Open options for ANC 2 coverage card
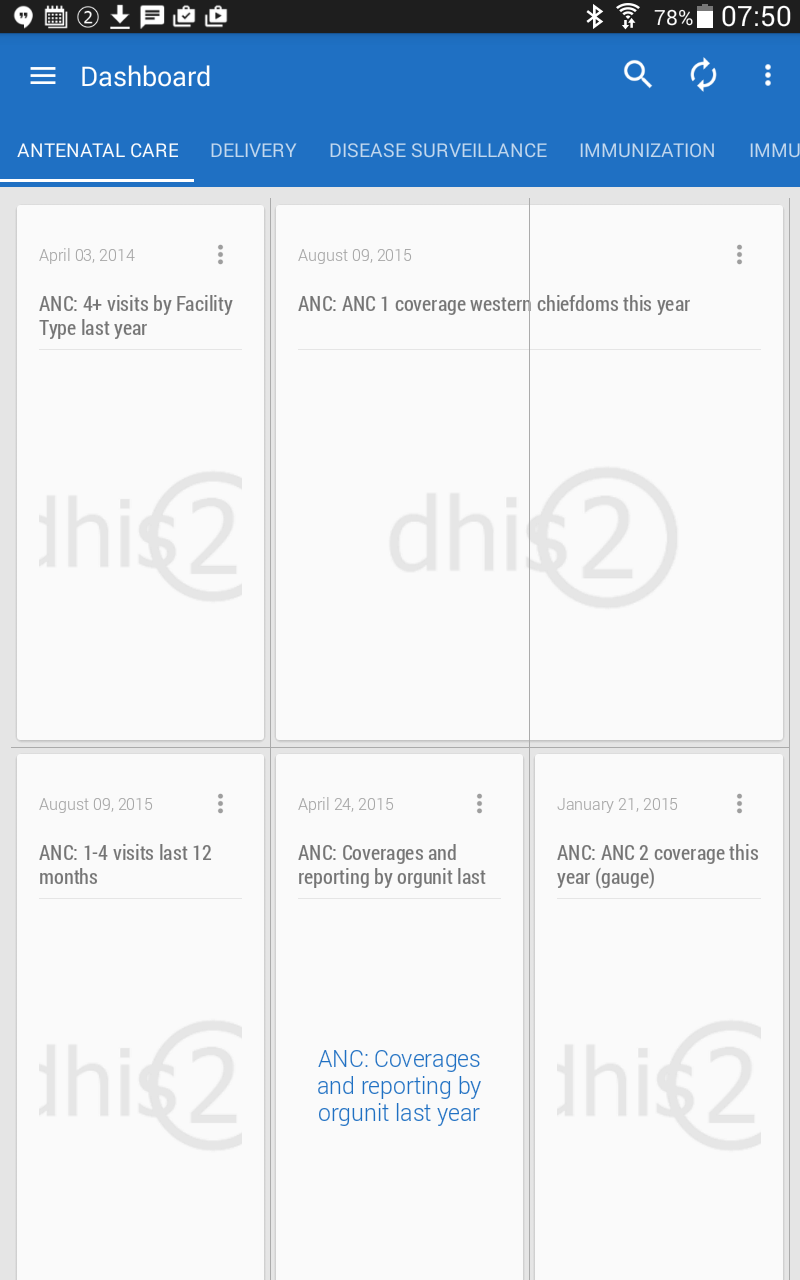800x1280 pixels. [739, 804]
